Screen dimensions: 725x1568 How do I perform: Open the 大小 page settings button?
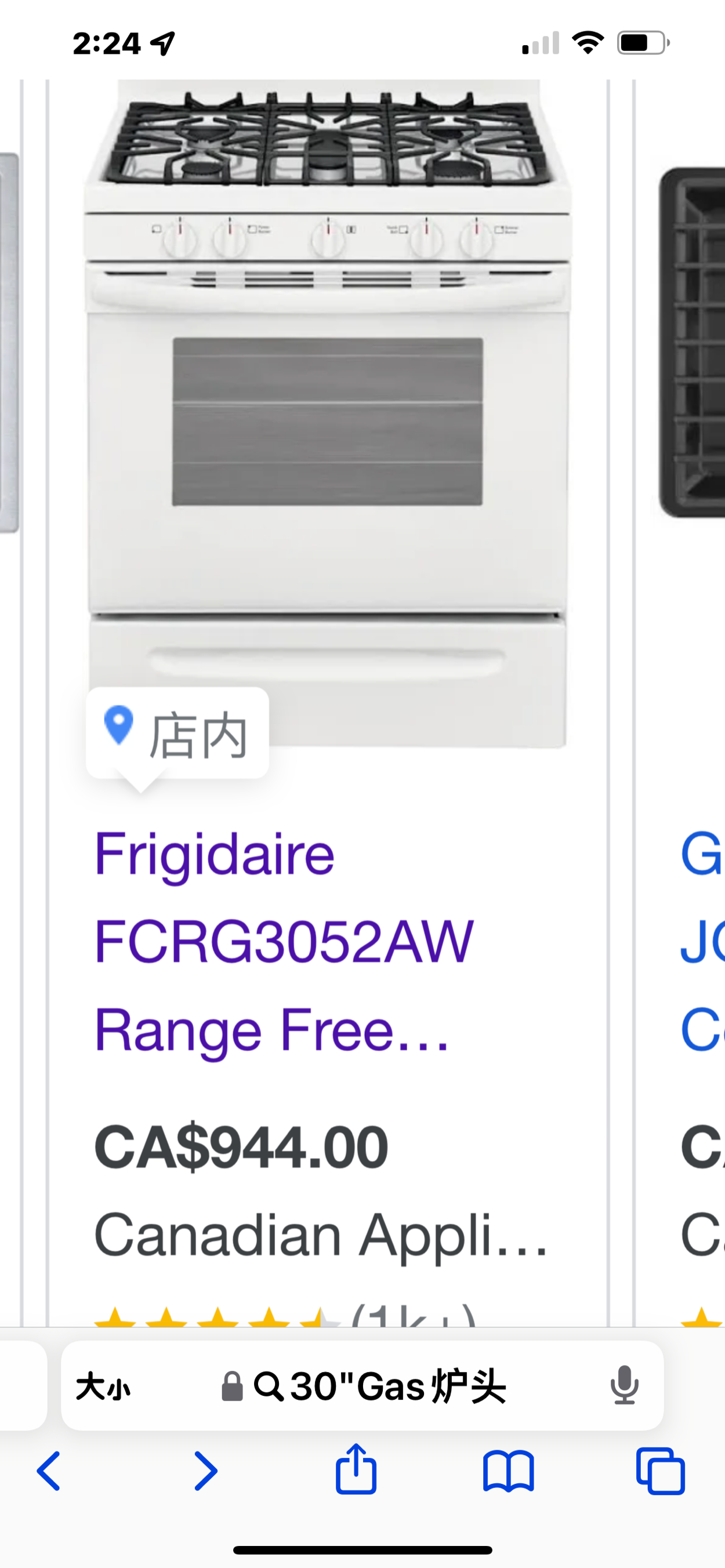[x=103, y=1387]
